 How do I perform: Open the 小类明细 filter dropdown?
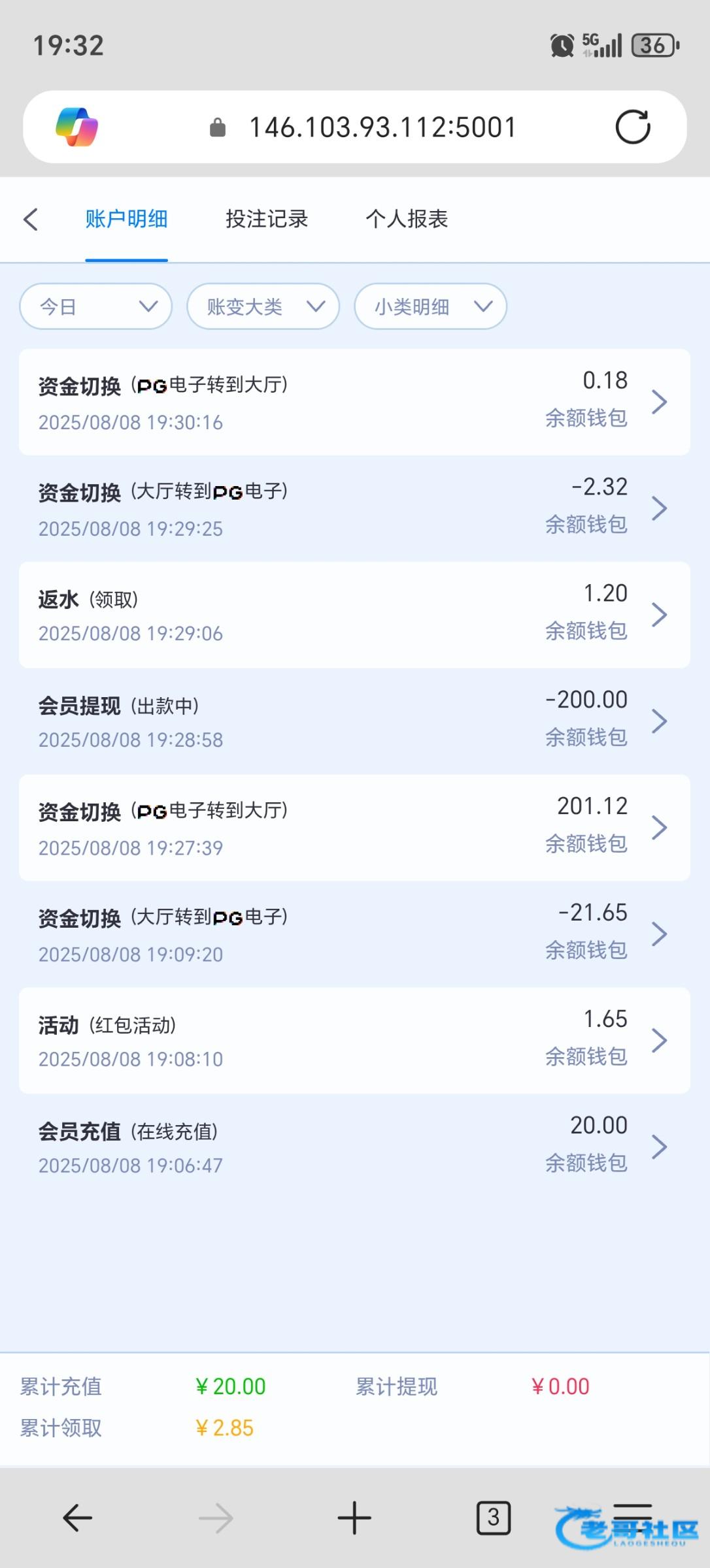430,306
